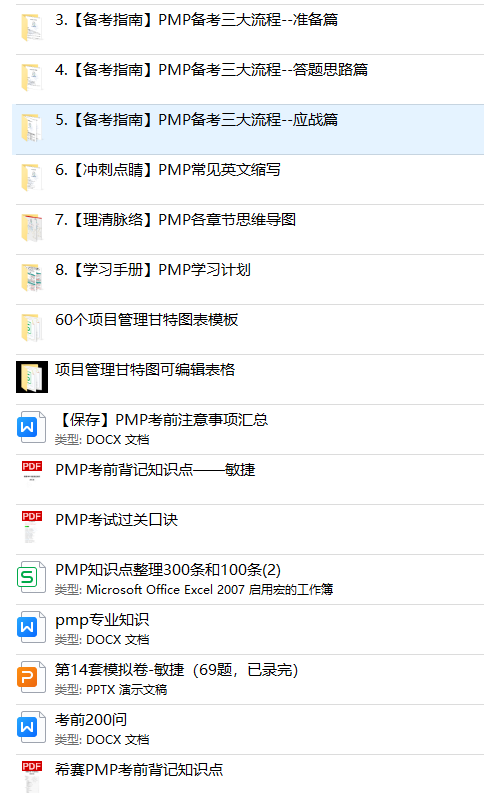Open the PMP考试过关口诀 PDF

tap(250, 530)
